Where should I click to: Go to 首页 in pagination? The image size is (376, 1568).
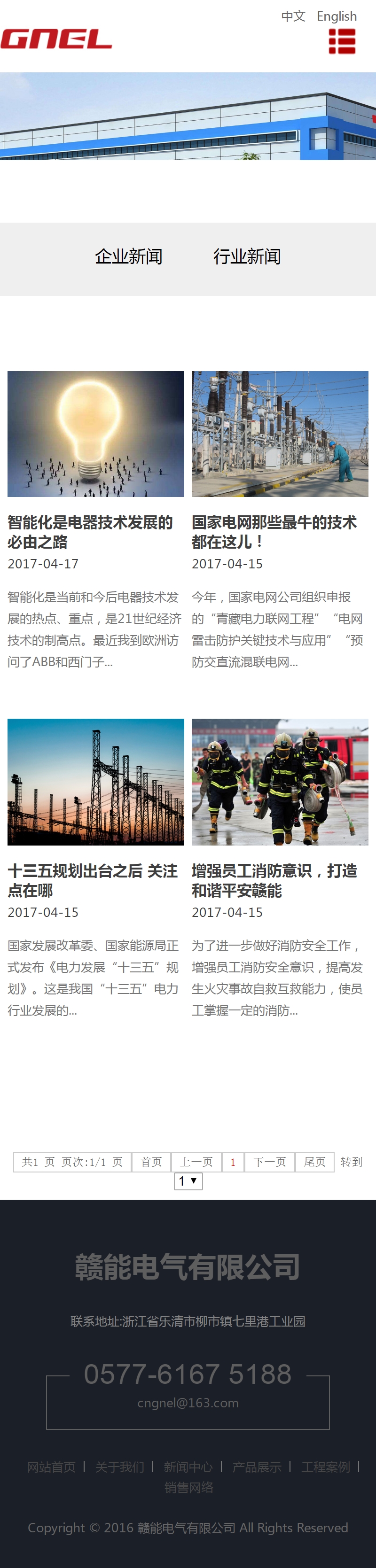pos(151,1161)
